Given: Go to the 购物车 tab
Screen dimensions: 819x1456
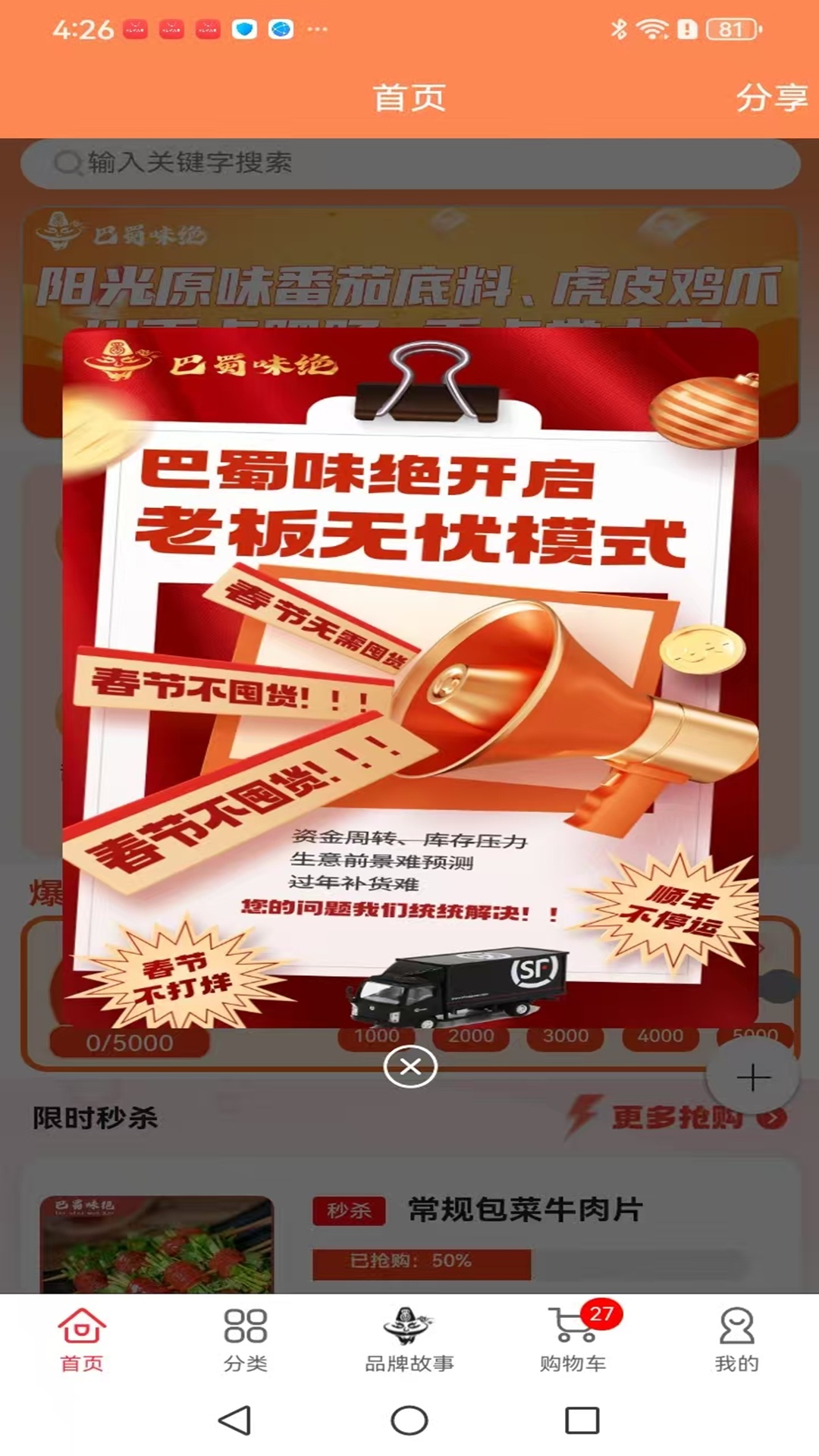Looking at the screenshot, I should [x=573, y=1340].
